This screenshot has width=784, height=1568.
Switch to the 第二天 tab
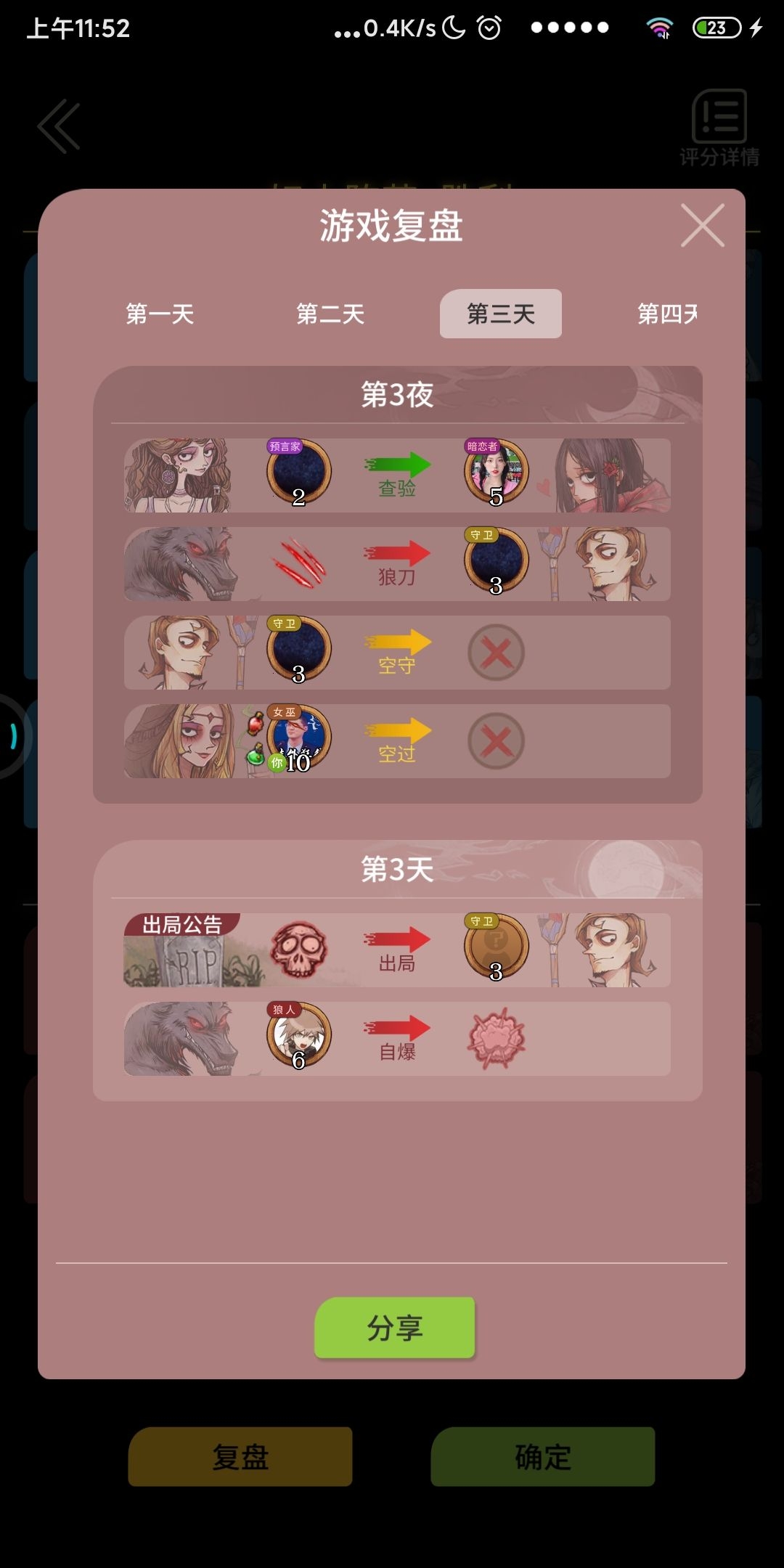tap(330, 314)
